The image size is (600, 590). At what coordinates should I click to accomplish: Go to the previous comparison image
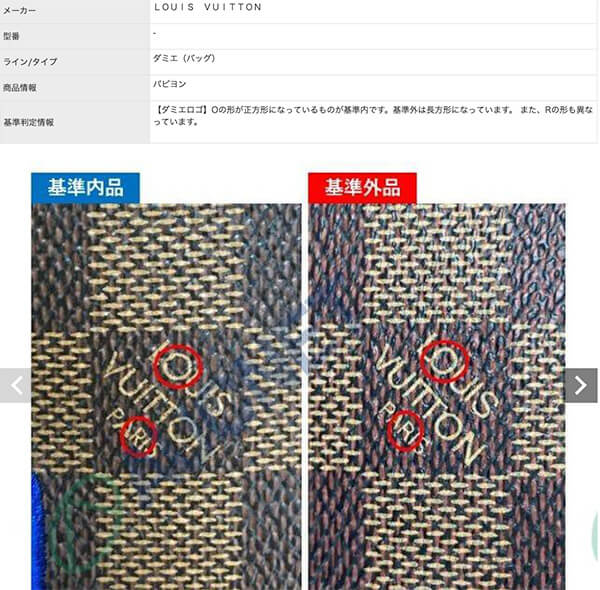pyautogui.click(x=15, y=385)
